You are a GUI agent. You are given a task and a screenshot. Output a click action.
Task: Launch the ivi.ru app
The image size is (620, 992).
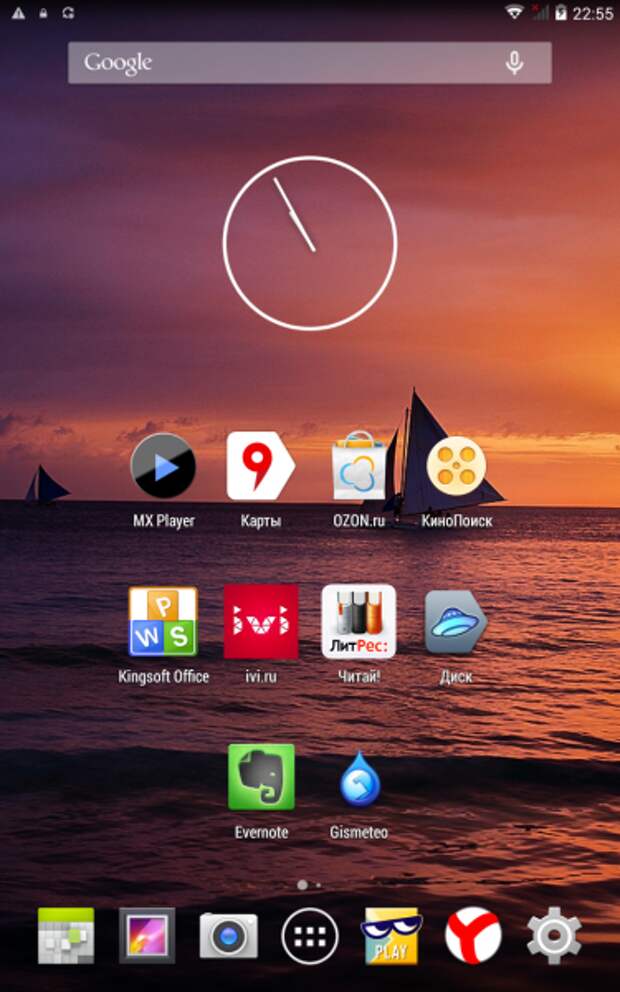260,622
